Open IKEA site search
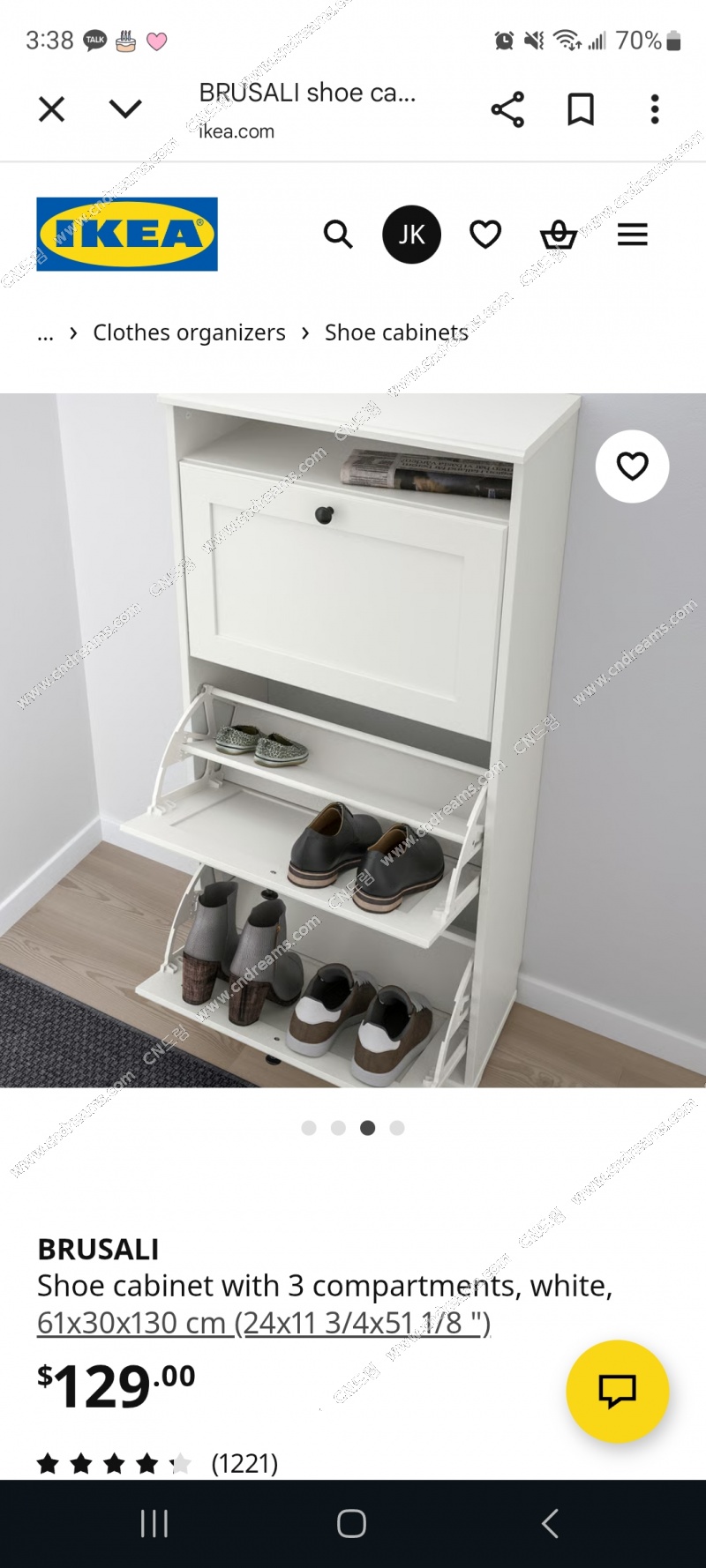 click(338, 235)
